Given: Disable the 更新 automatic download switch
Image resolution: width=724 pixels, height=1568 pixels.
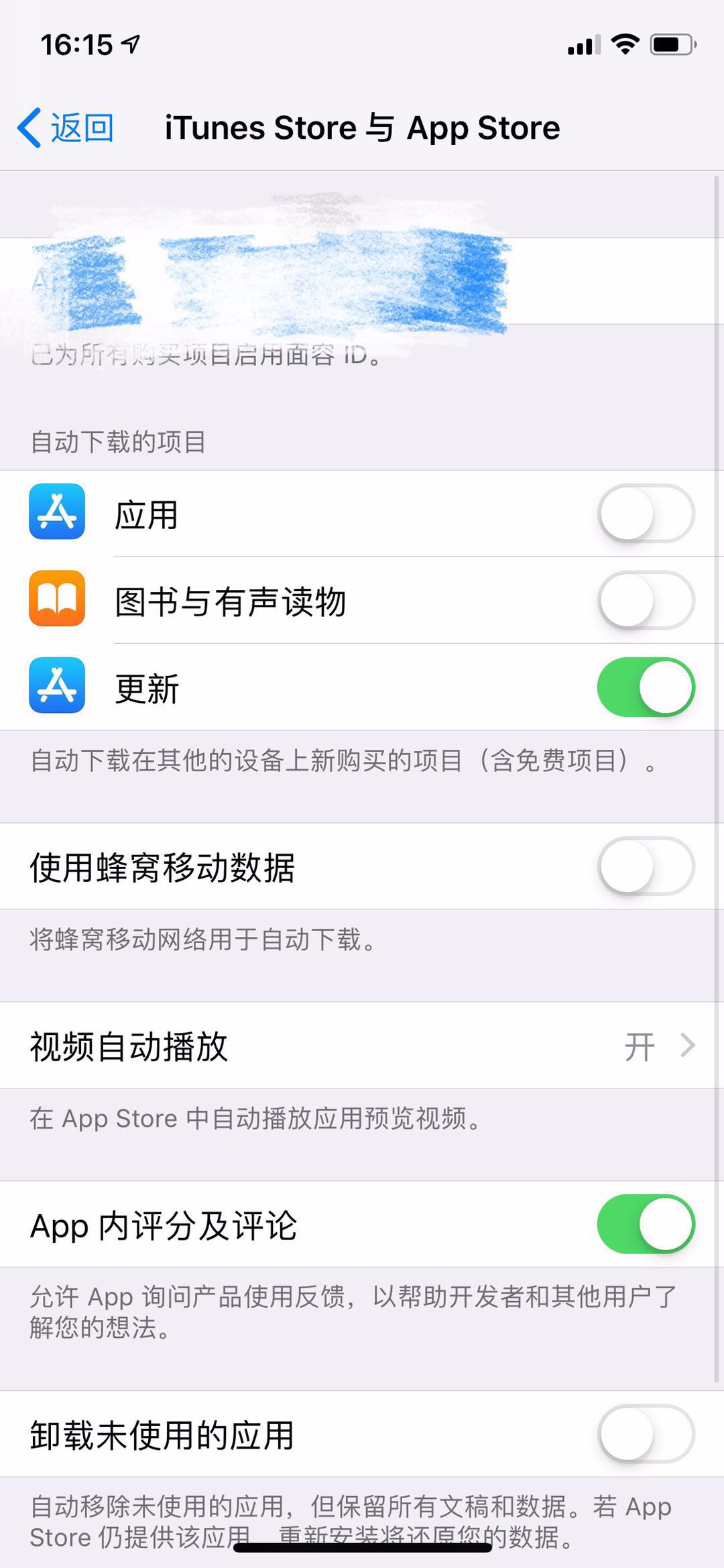Looking at the screenshot, I should tap(646, 687).
